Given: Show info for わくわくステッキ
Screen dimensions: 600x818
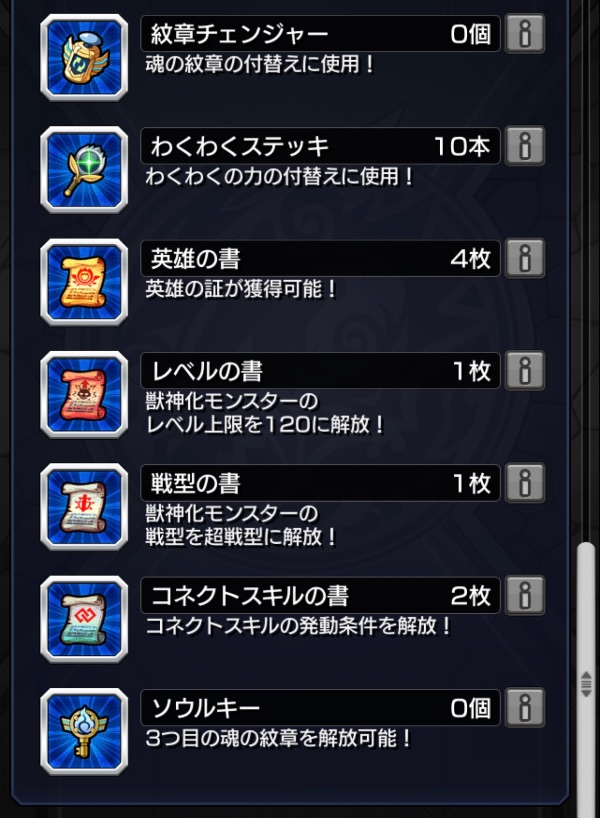Looking at the screenshot, I should (x=525, y=147).
